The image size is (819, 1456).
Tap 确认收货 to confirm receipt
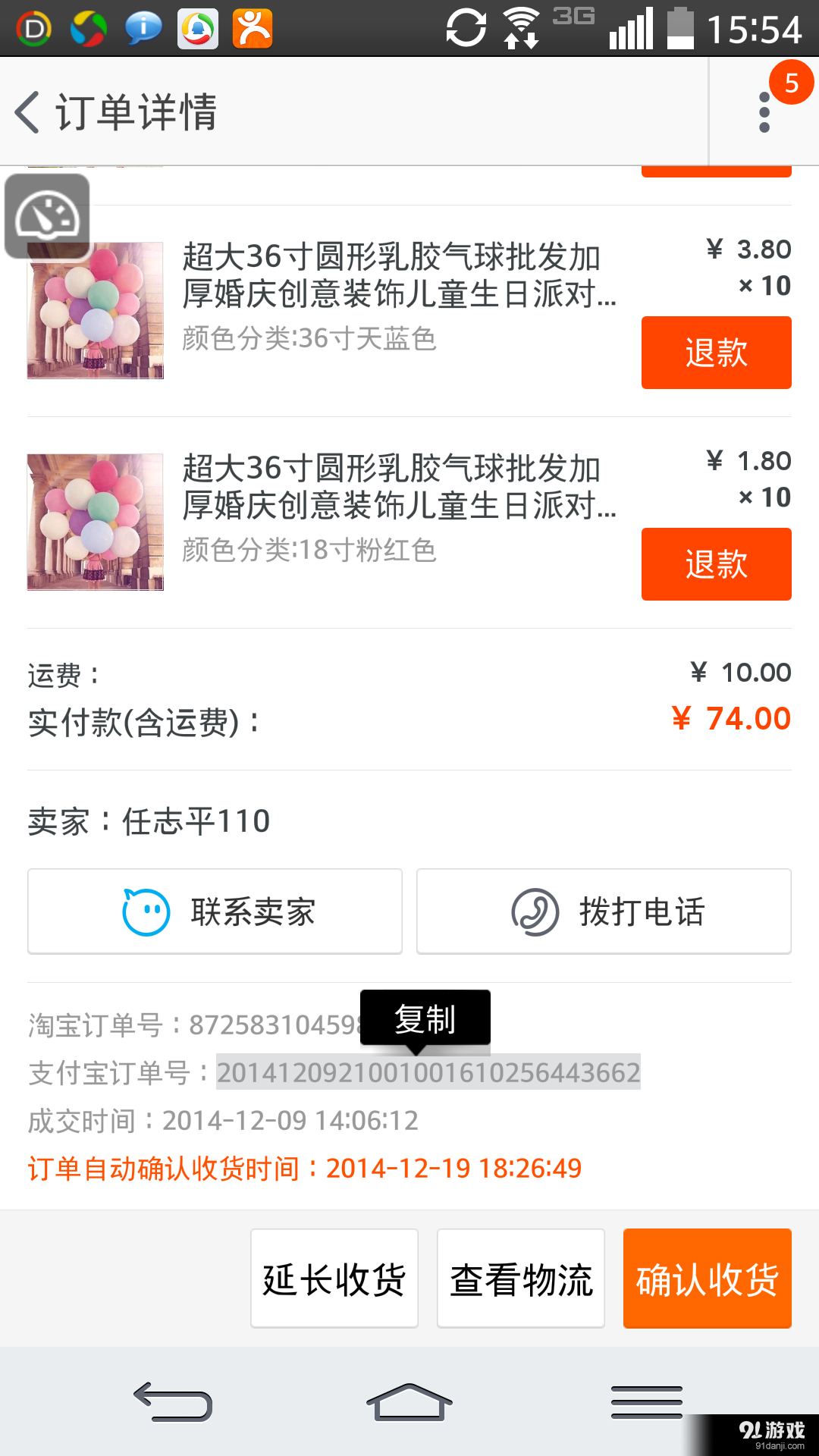click(707, 1278)
